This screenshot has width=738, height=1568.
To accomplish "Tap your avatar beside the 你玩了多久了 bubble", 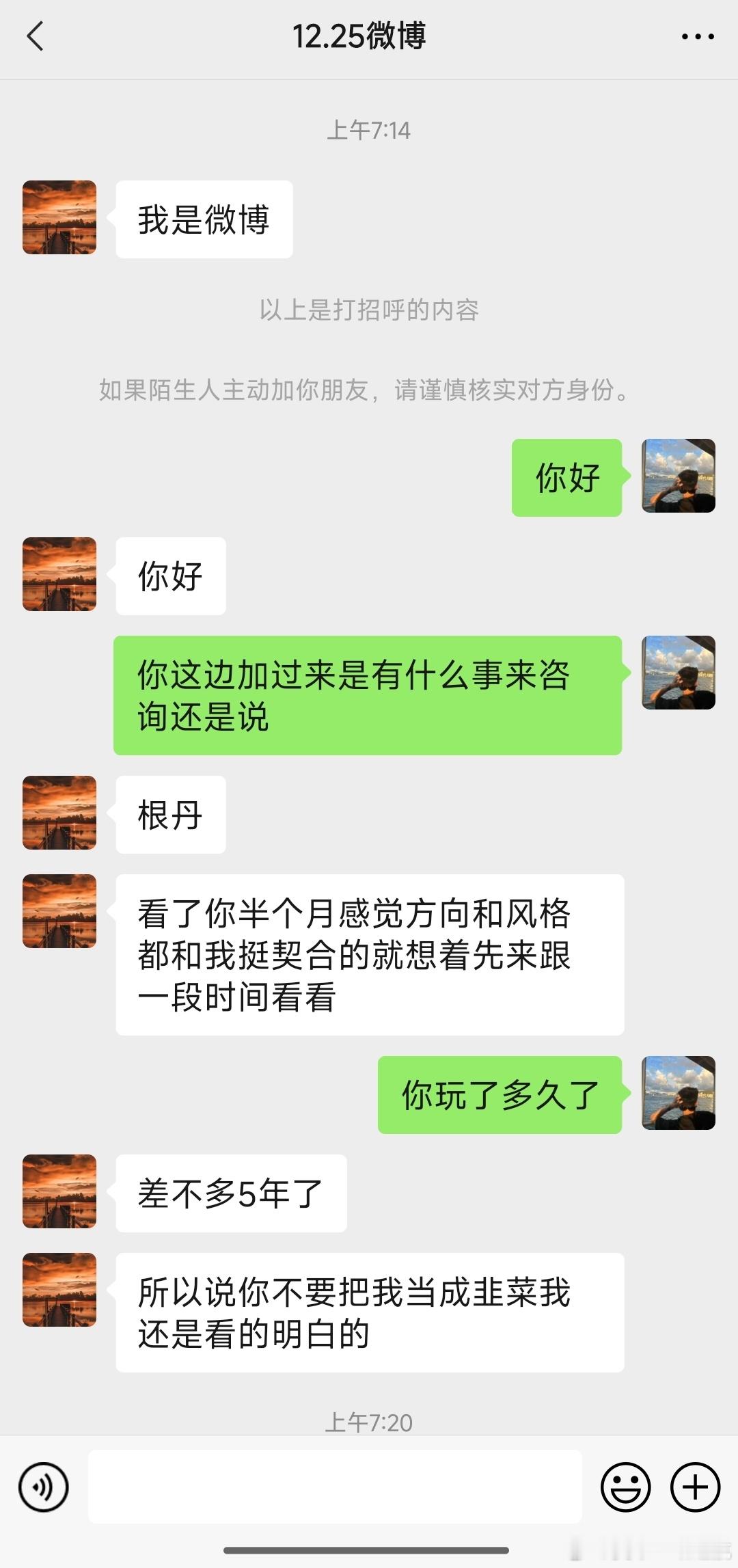I will [x=679, y=1092].
